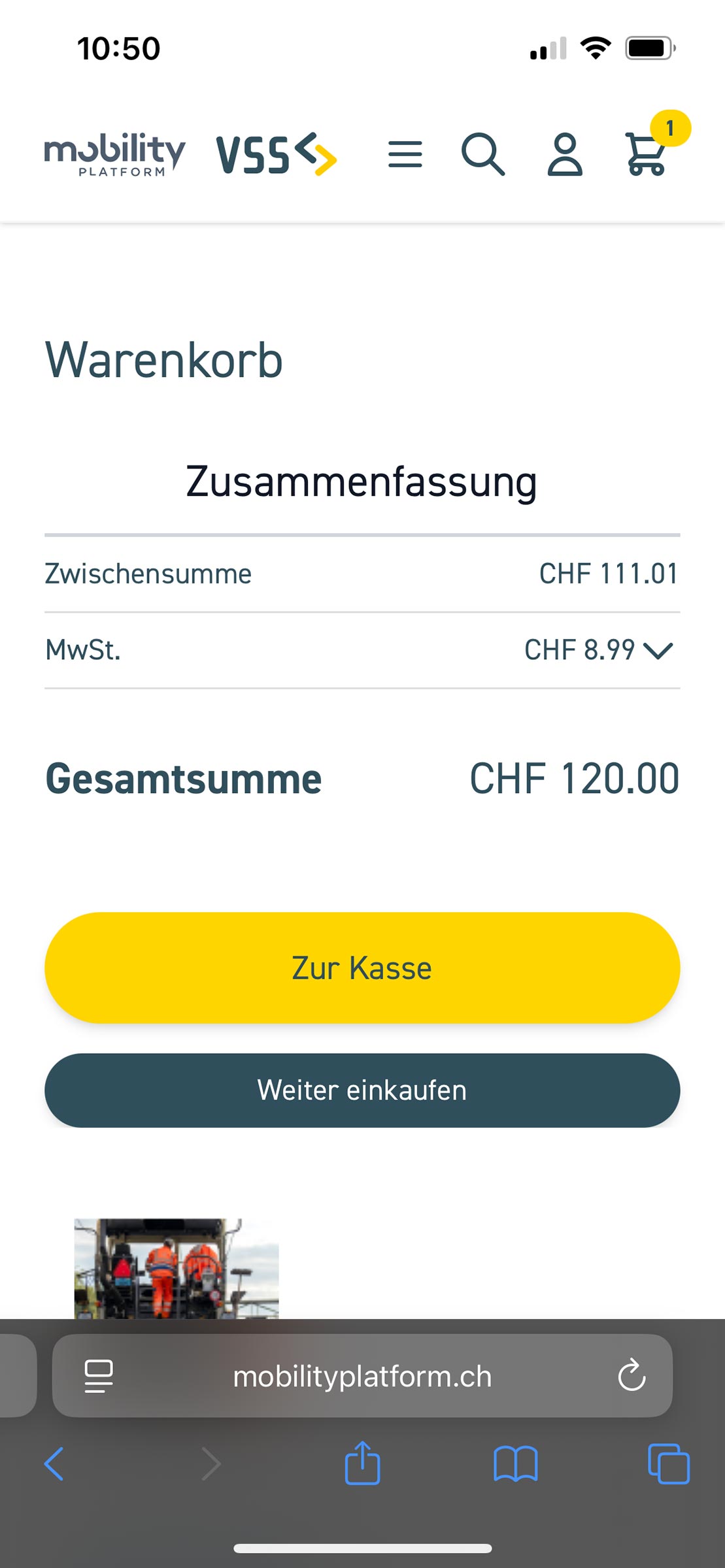
Task: Open the road construction product image
Action: [x=177, y=1267]
